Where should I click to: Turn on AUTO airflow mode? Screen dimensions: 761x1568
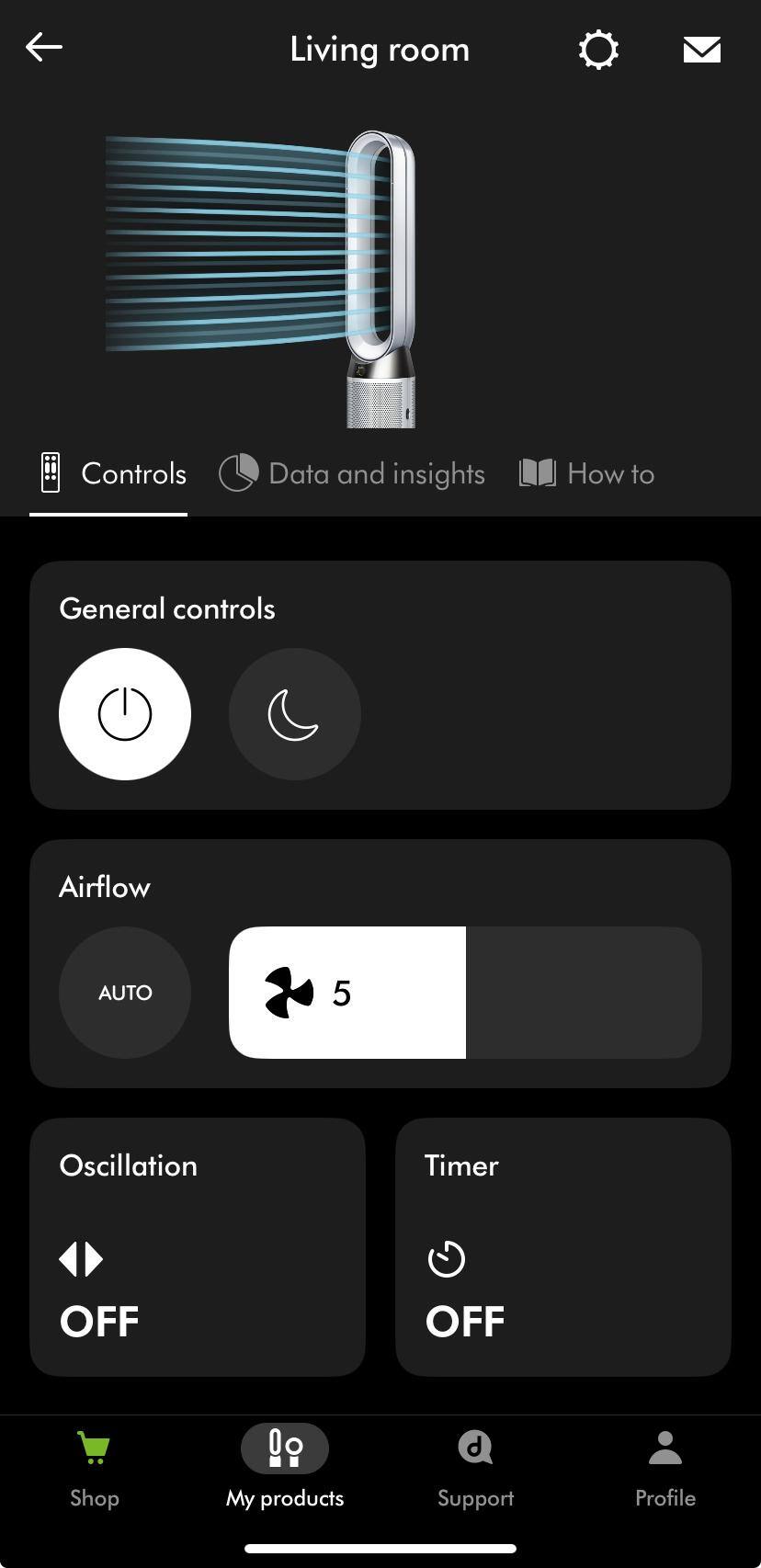click(x=125, y=993)
